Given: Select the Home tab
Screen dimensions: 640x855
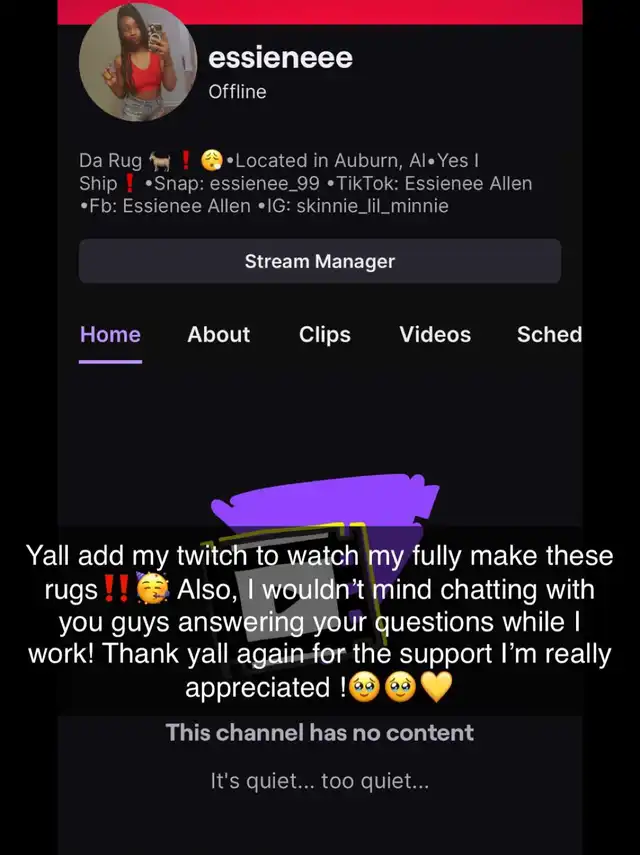Looking at the screenshot, I should pos(110,335).
